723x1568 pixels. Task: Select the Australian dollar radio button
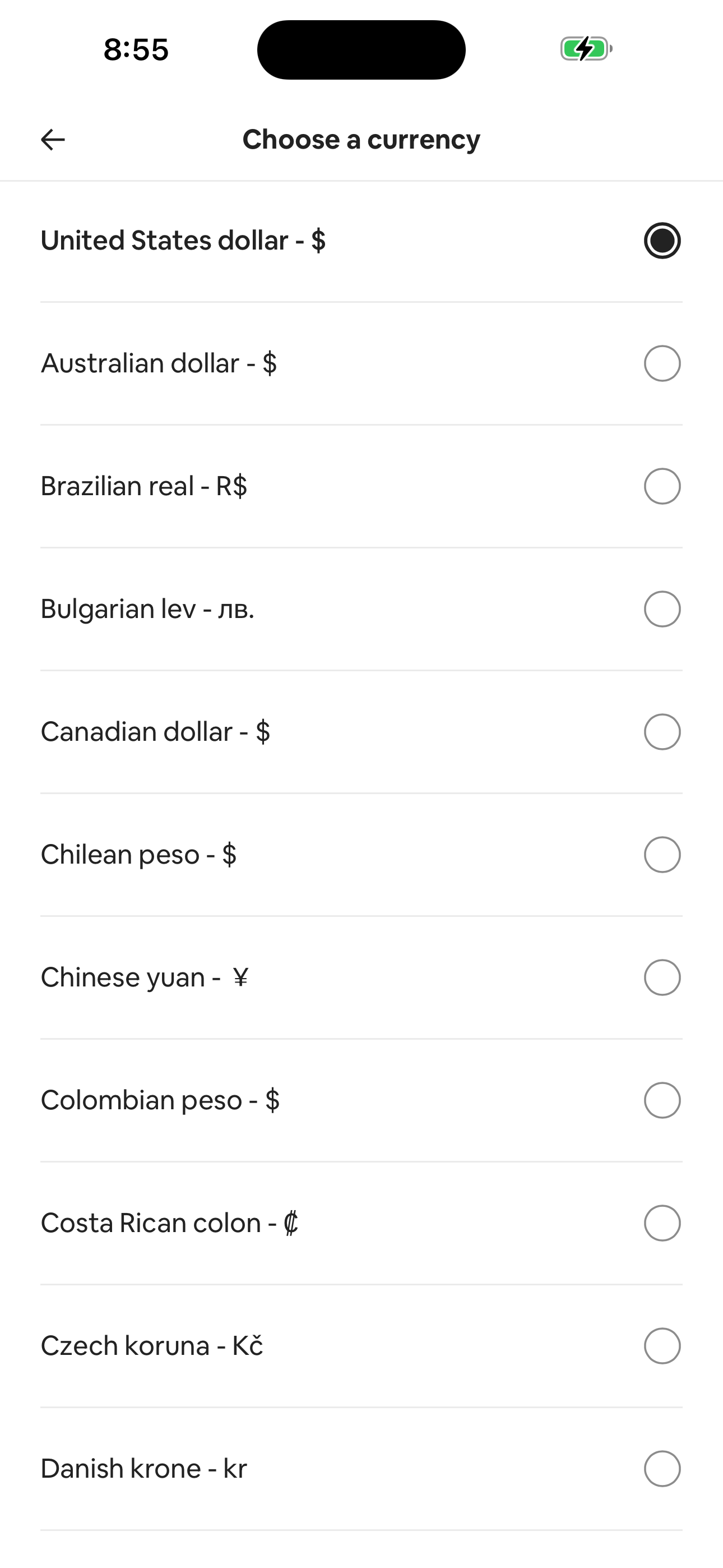tap(662, 364)
